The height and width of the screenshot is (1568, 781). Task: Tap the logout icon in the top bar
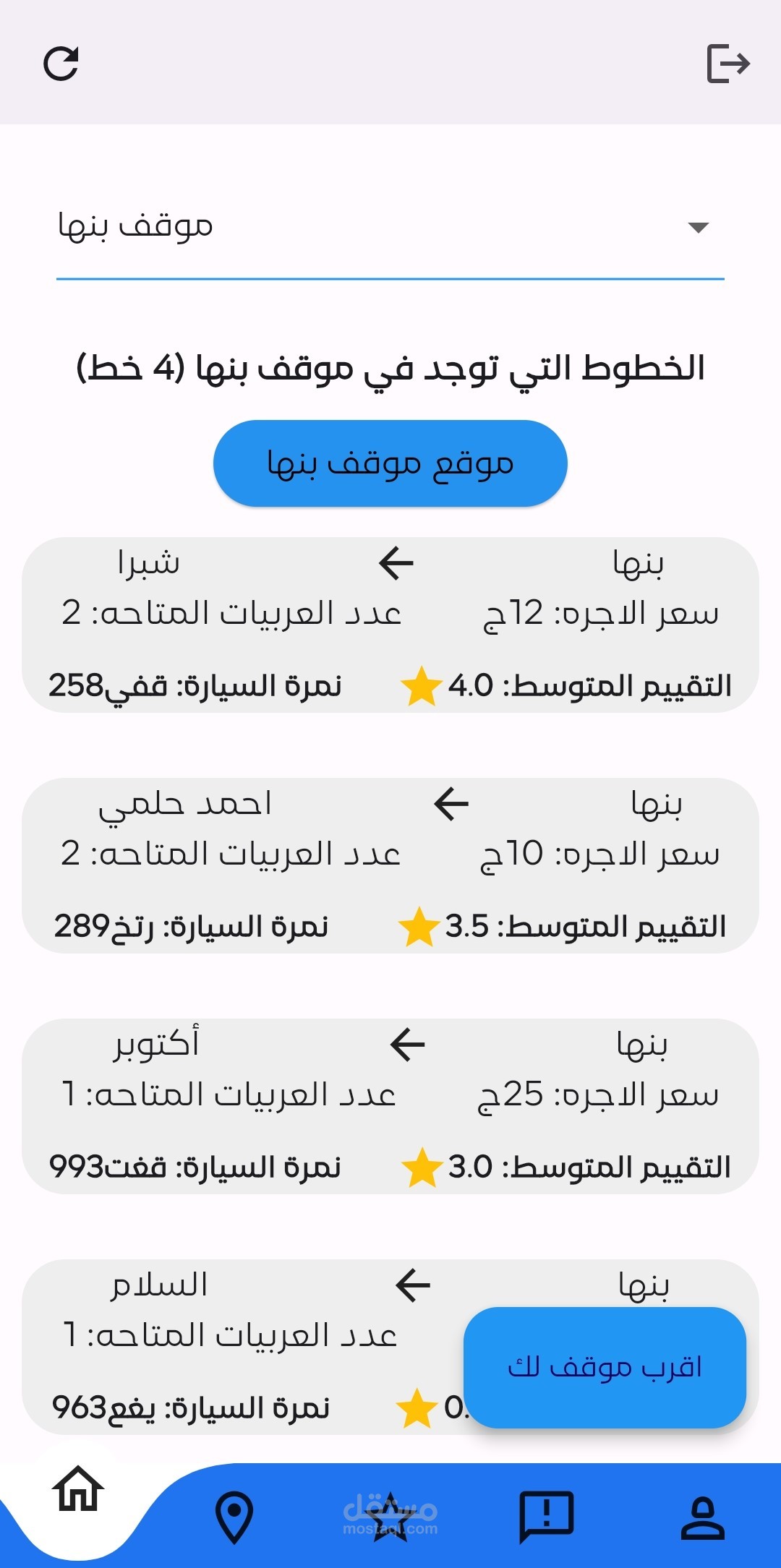click(727, 64)
